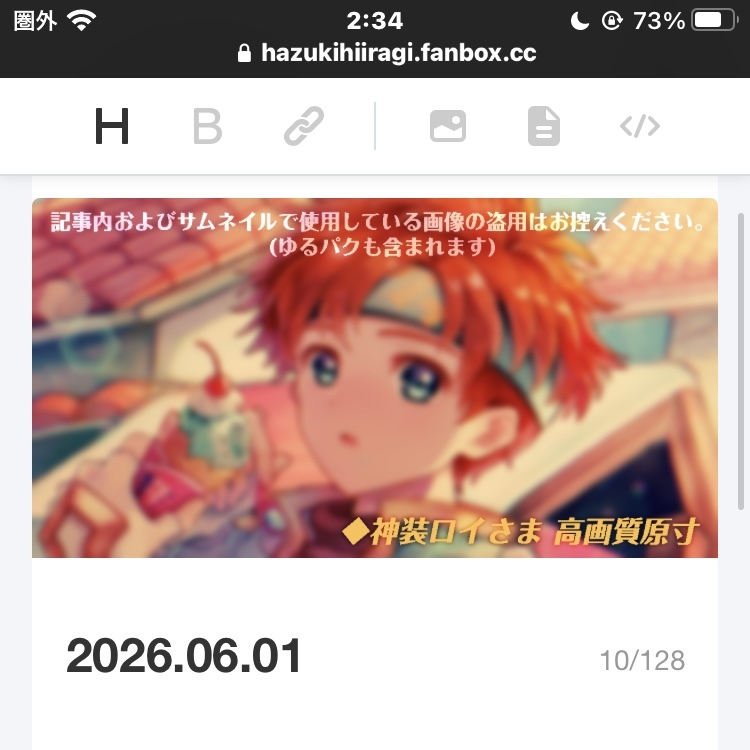Tap the hazukihiiragi.fanbox.cc address bar

click(386, 53)
